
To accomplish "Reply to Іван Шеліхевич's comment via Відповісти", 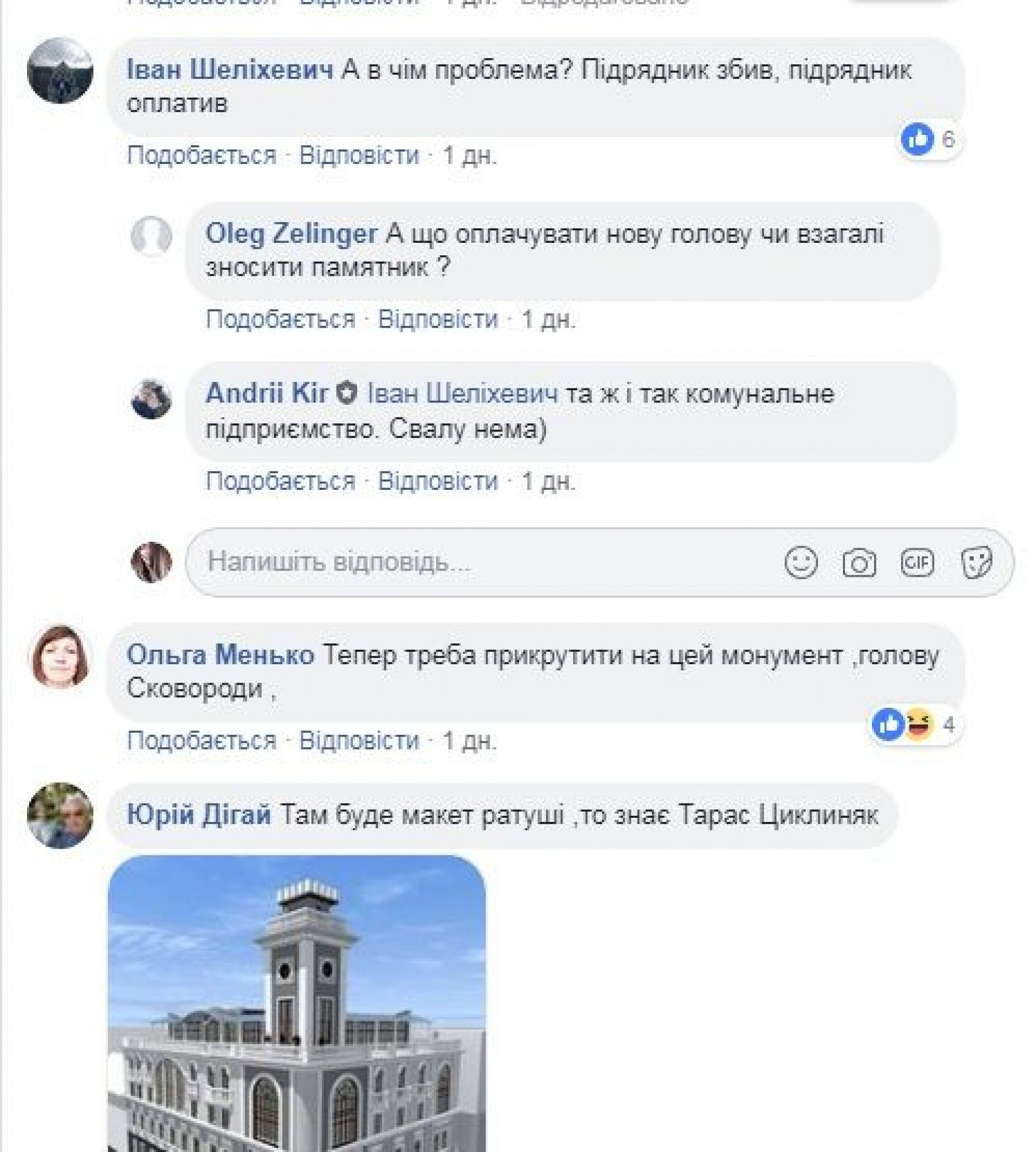I will pyautogui.click(x=359, y=155).
